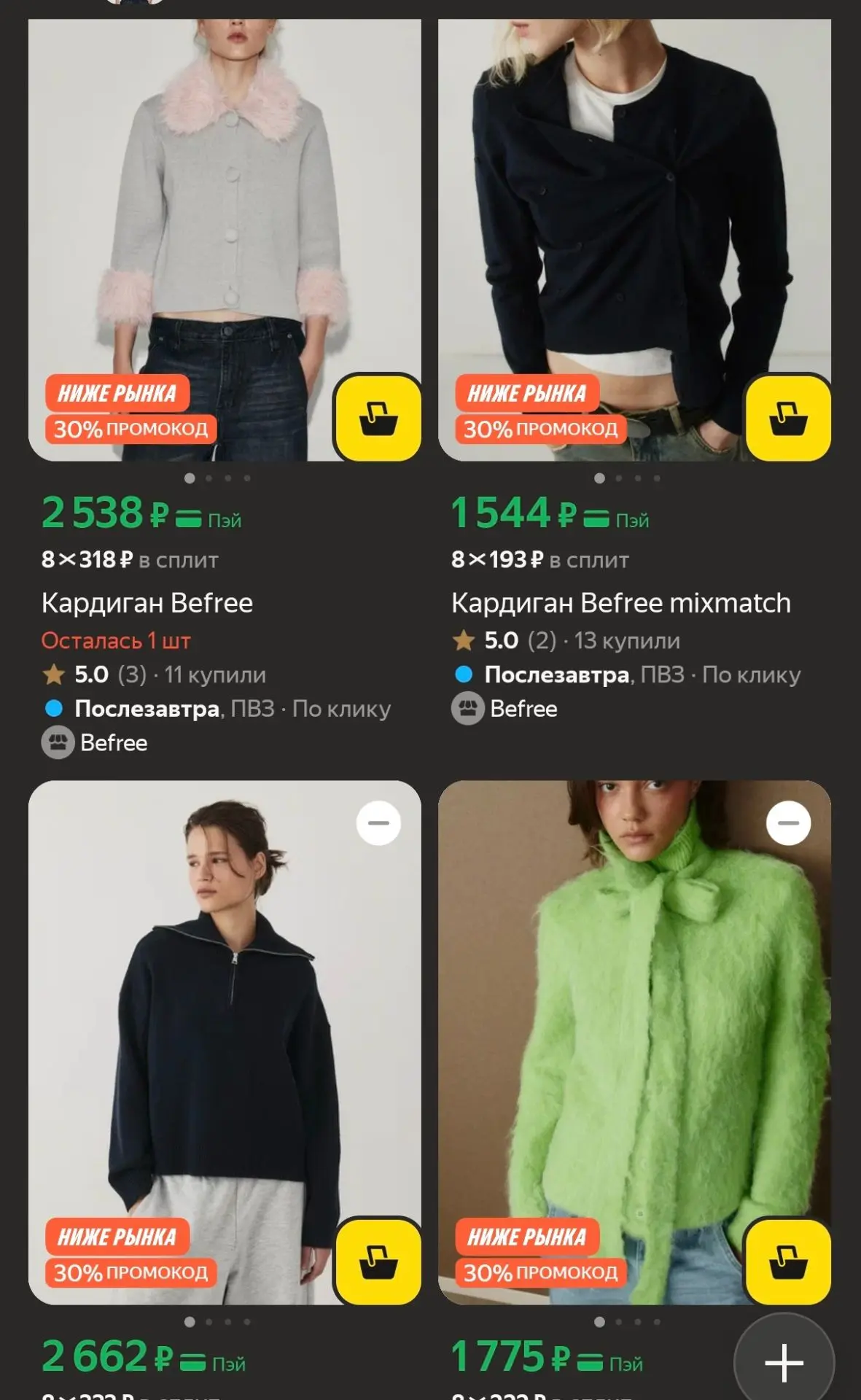This screenshot has height=1400, width=861.
Task: Open Befree store under the 2 538 ₽ cardigan
Action: (x=95, y=743)
